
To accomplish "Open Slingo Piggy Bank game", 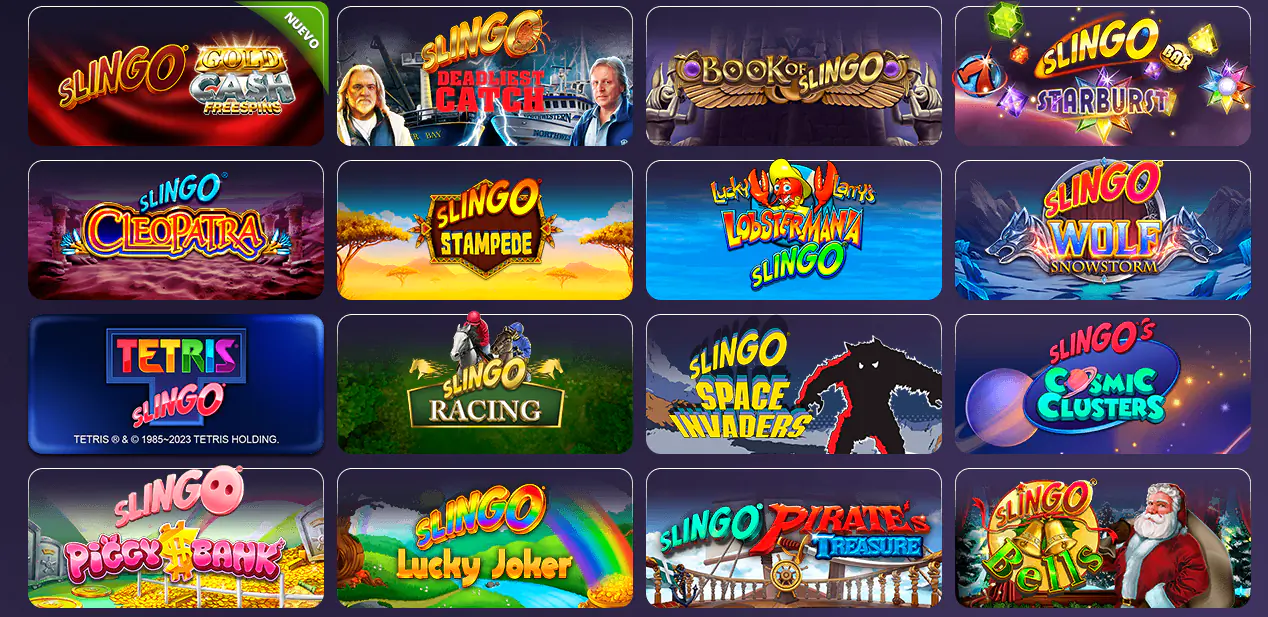I will tap(176, 538).
